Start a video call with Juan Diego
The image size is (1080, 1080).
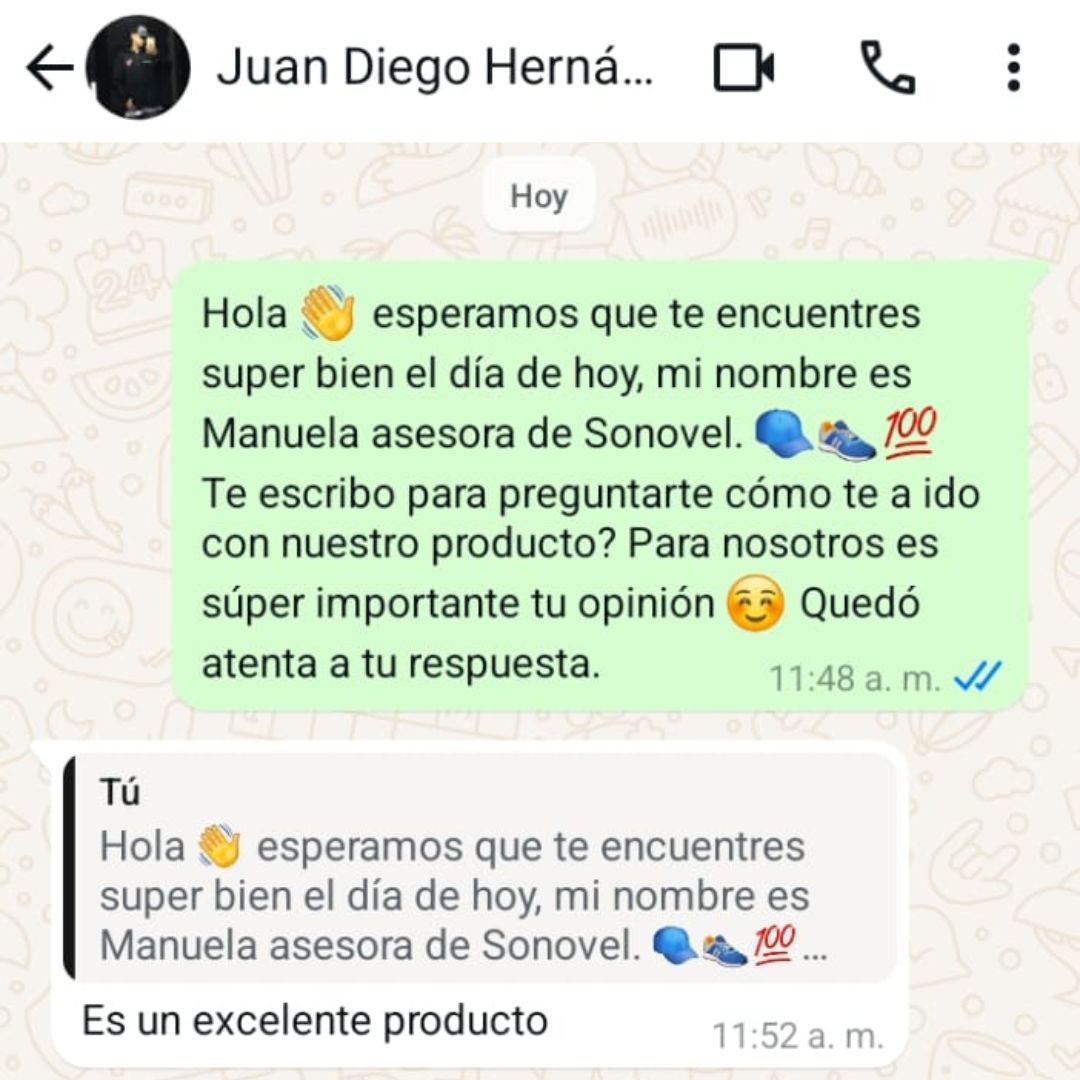point(744,68)
